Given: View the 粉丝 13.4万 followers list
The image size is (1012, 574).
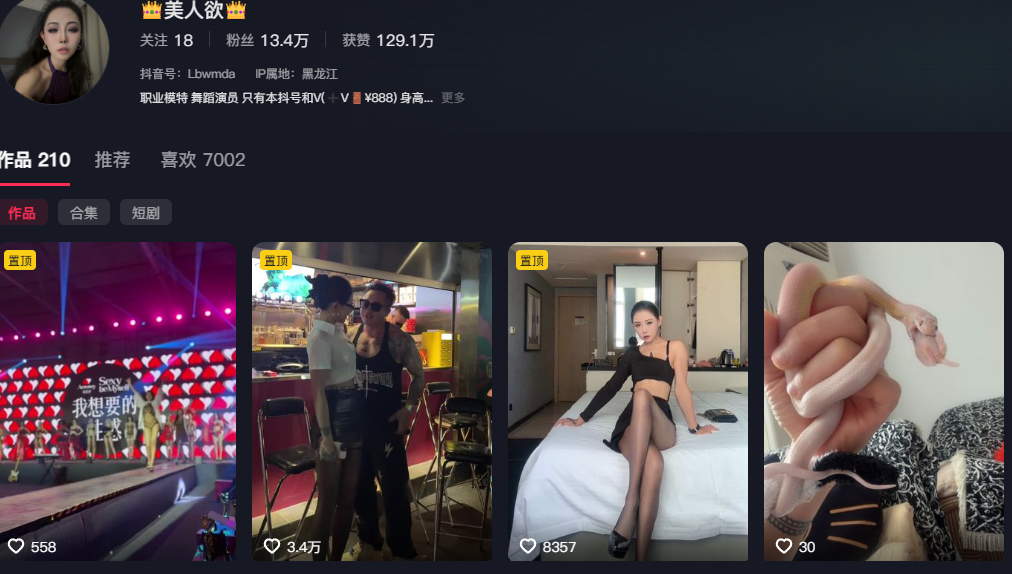Looking at the screenshot, I should [267, 41].
